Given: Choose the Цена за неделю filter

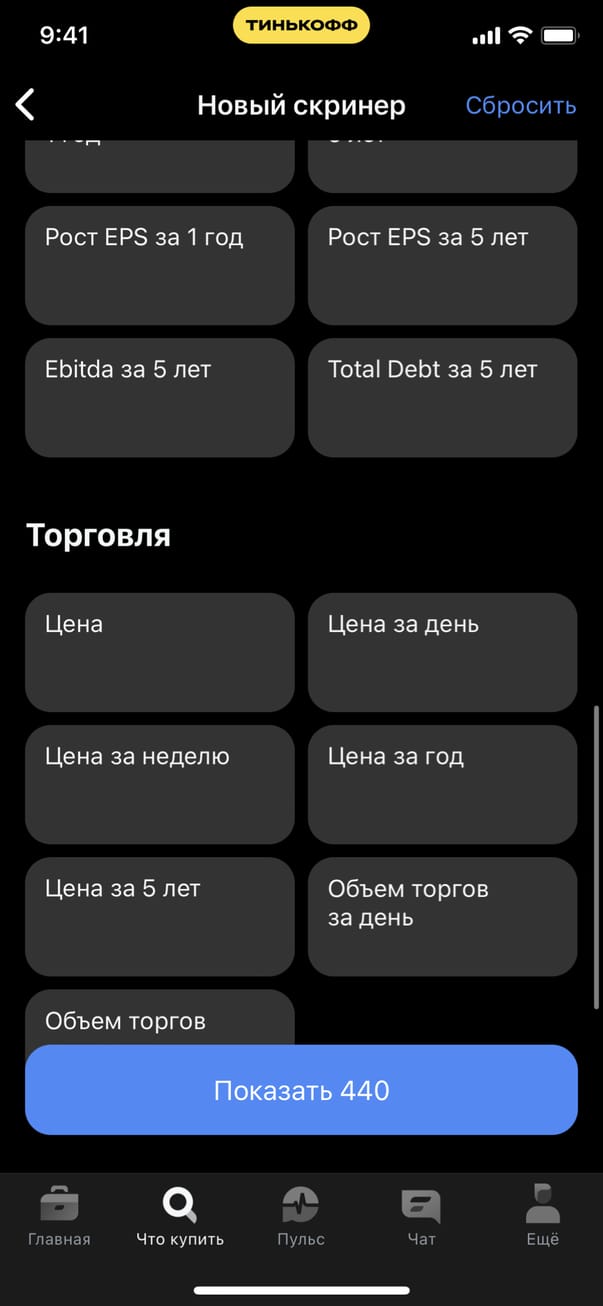Looking at the screenshot, I should click(x=160, y=784).
